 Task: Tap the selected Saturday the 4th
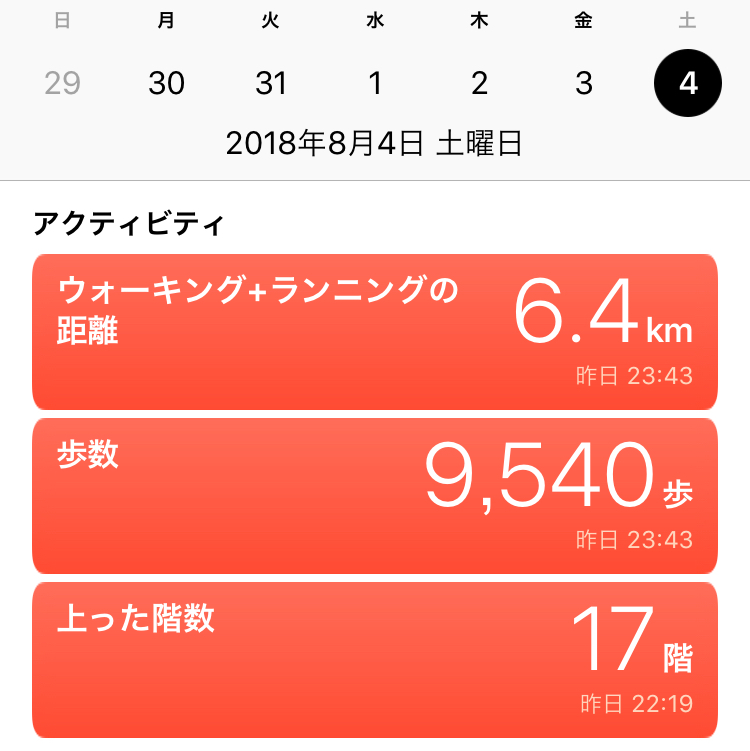click(x=688, y=82)
